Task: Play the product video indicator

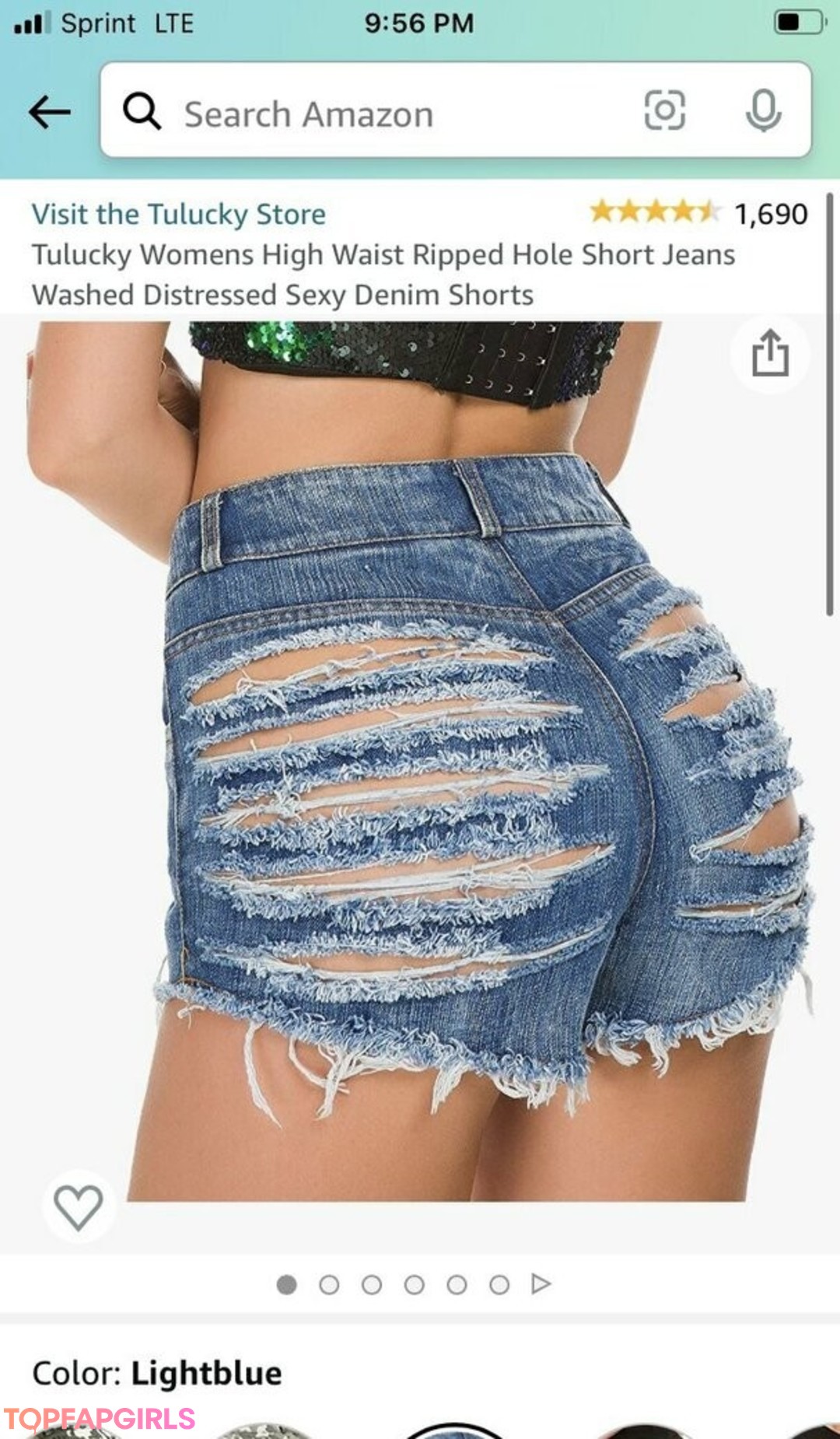Action: coord(541,1283)
